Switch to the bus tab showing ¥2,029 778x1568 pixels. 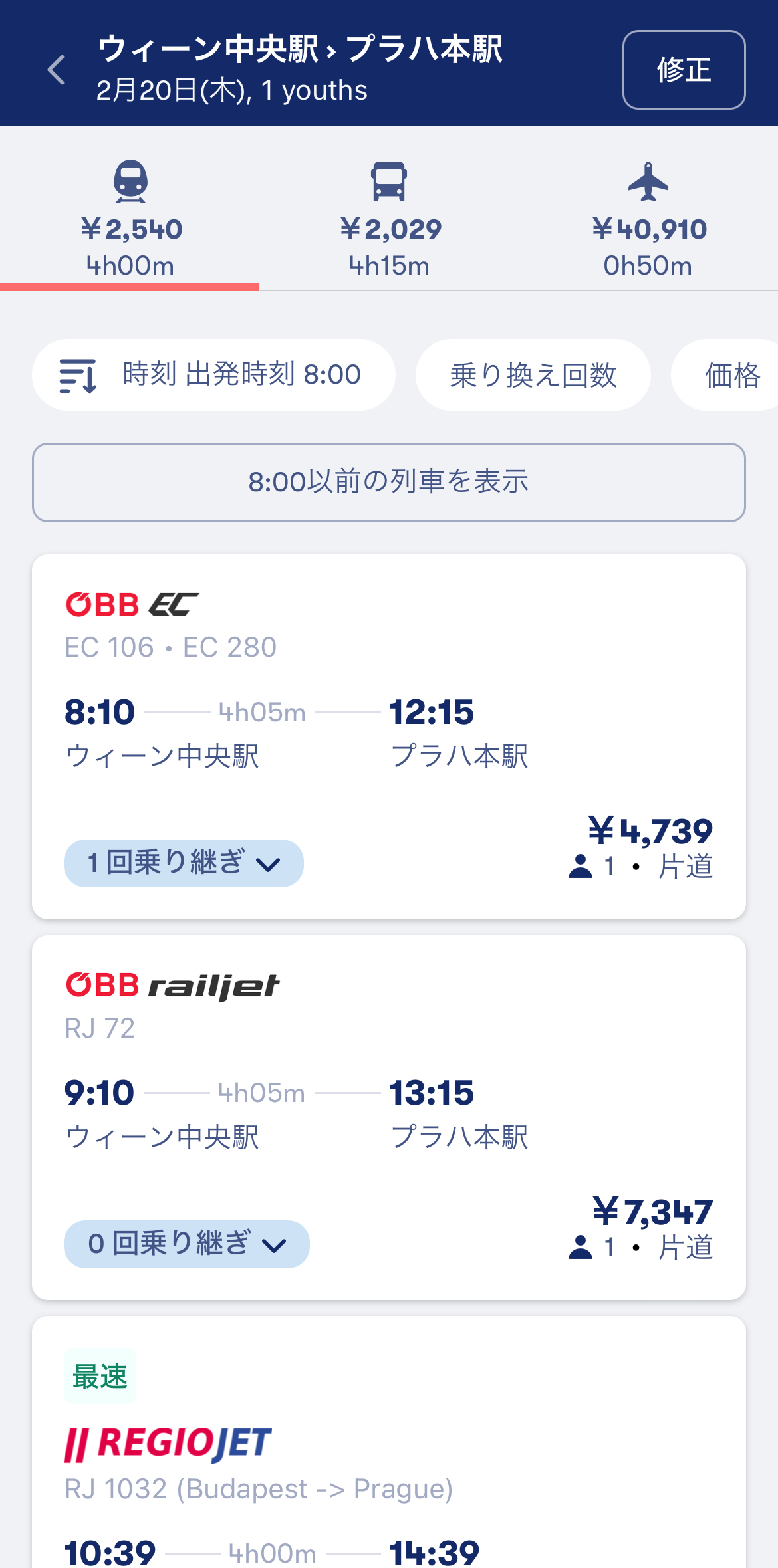pyautogui.click(x=389, y=219)
